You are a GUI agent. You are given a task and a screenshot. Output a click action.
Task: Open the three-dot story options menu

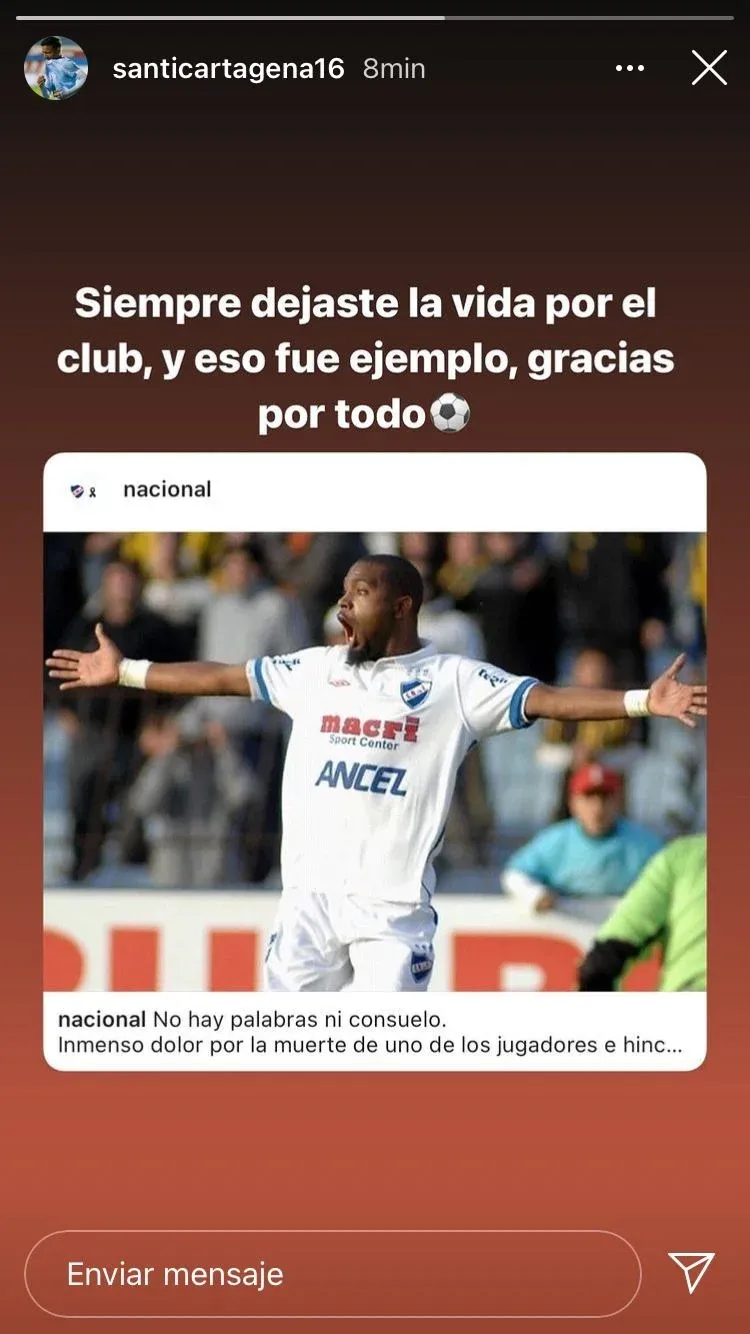630,68
